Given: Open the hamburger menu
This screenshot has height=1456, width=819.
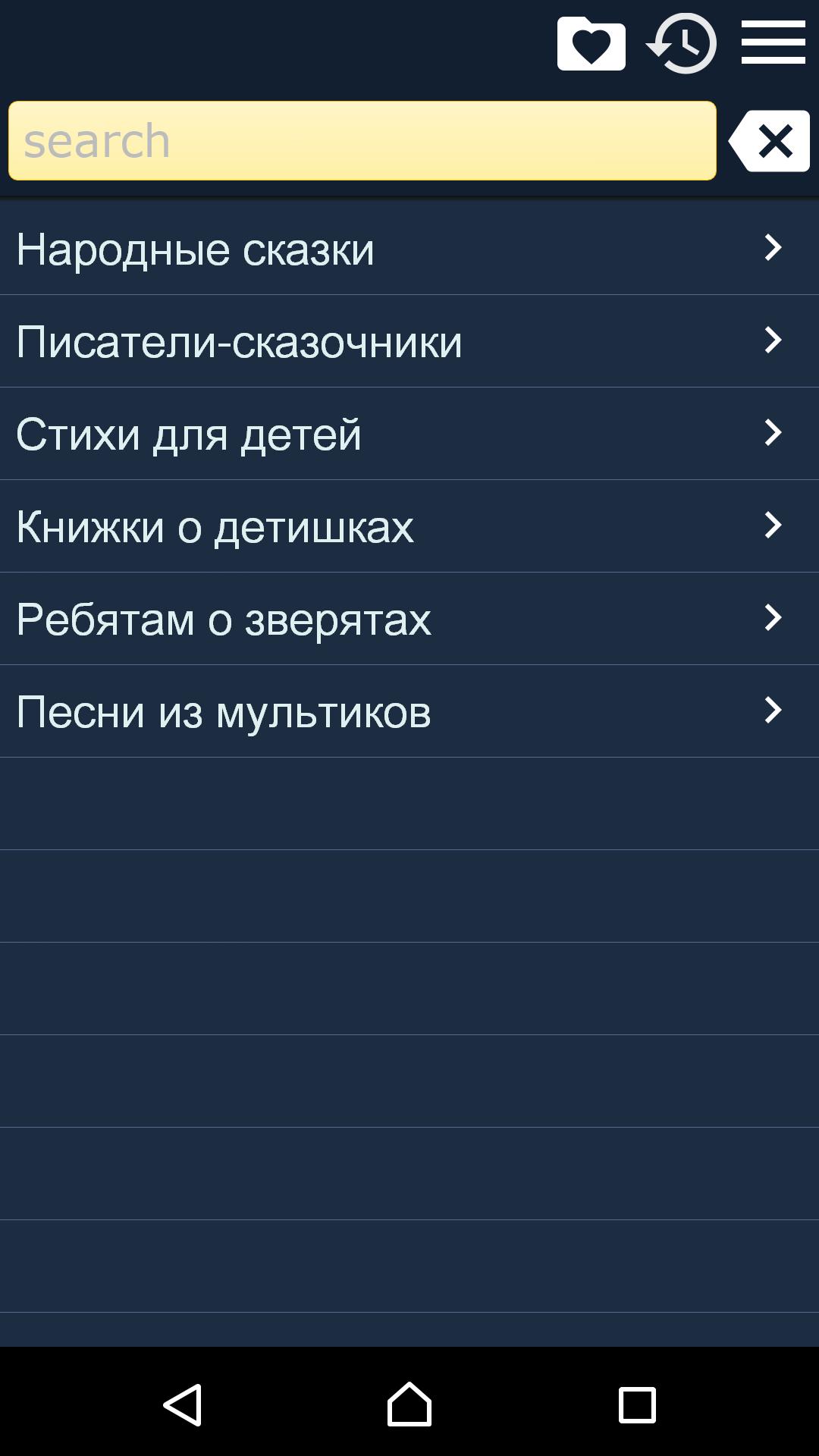Looking at the screenshot, I should point(773,43).
